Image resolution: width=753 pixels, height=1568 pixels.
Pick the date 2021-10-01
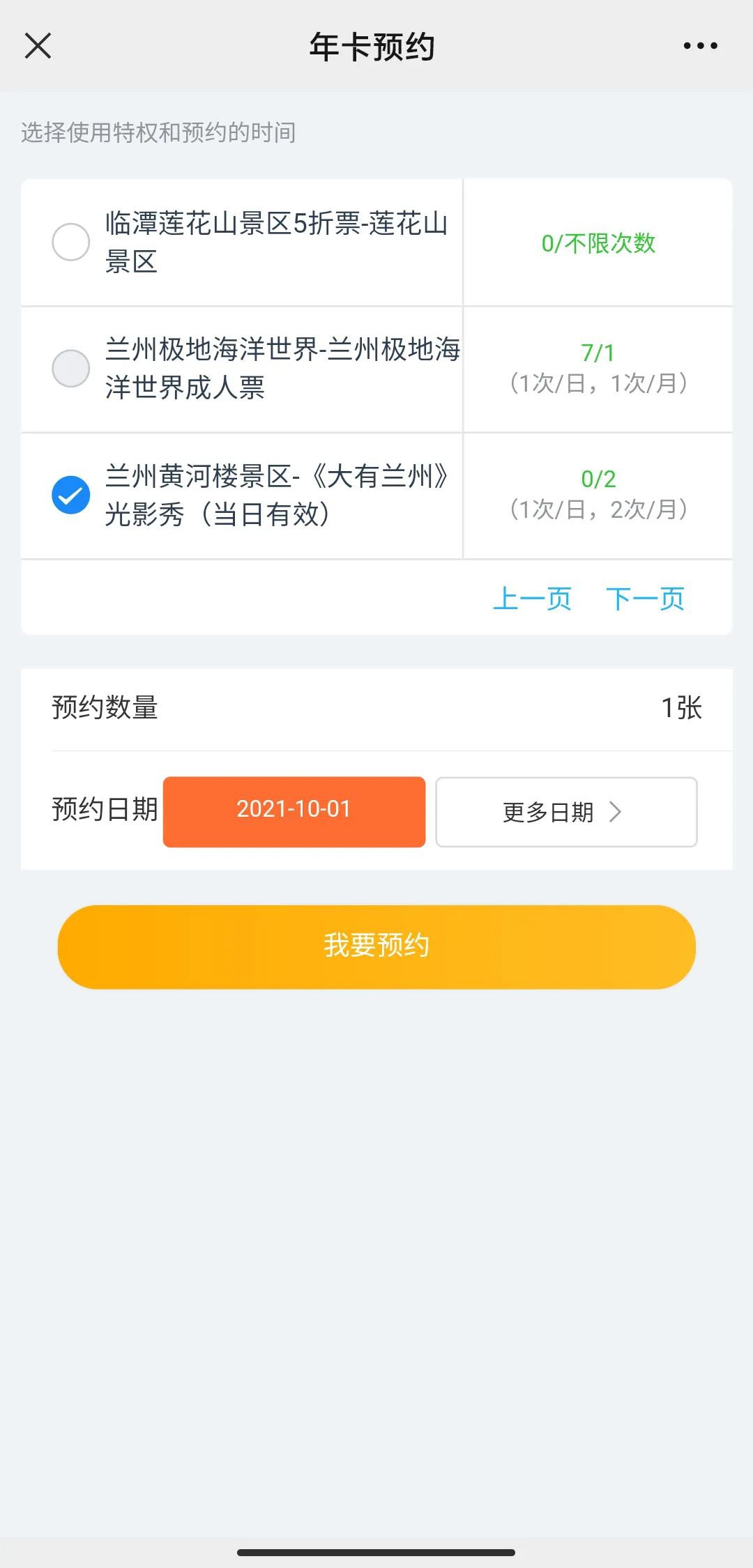294,811
